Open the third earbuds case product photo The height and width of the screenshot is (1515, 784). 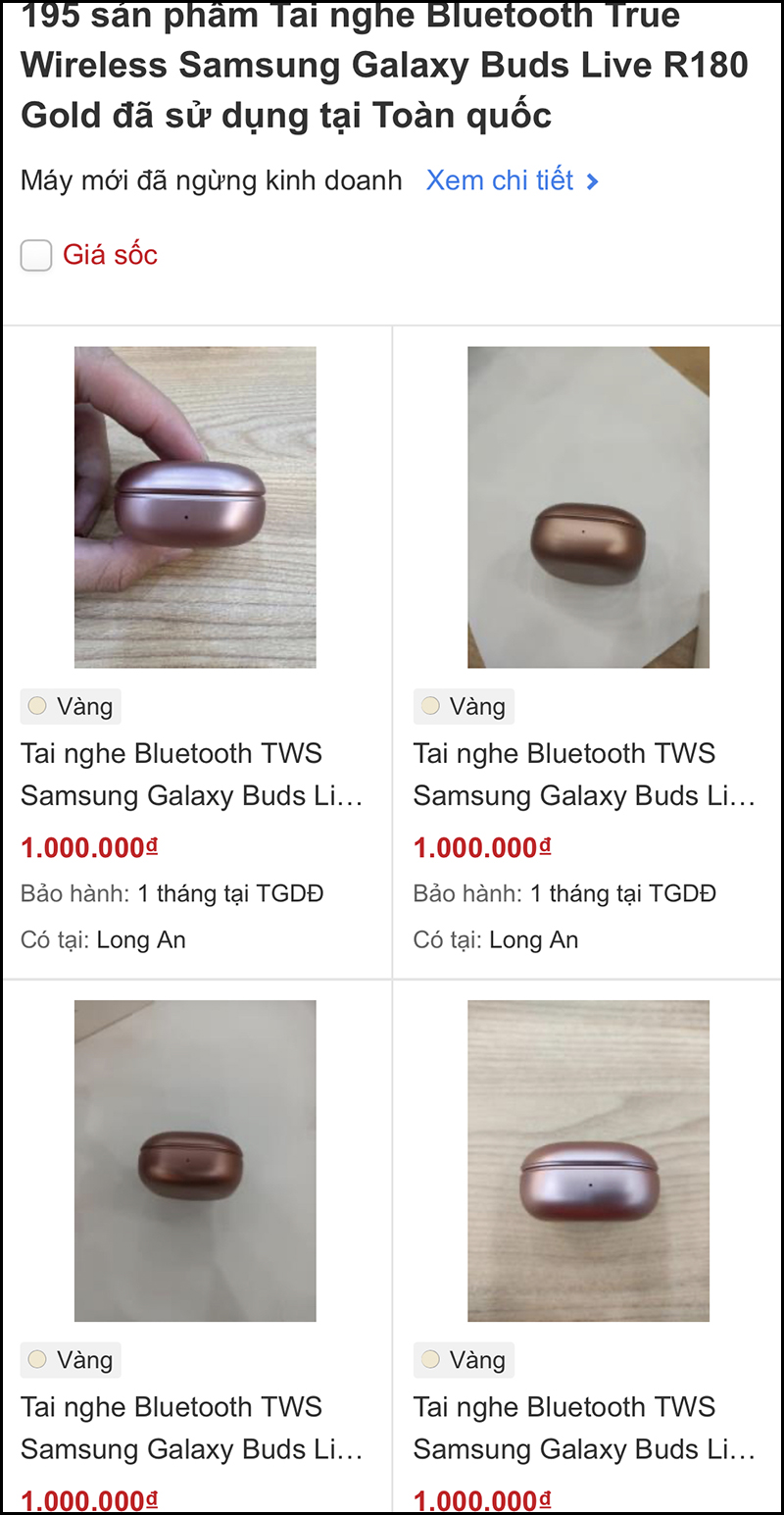[194, 1159]
